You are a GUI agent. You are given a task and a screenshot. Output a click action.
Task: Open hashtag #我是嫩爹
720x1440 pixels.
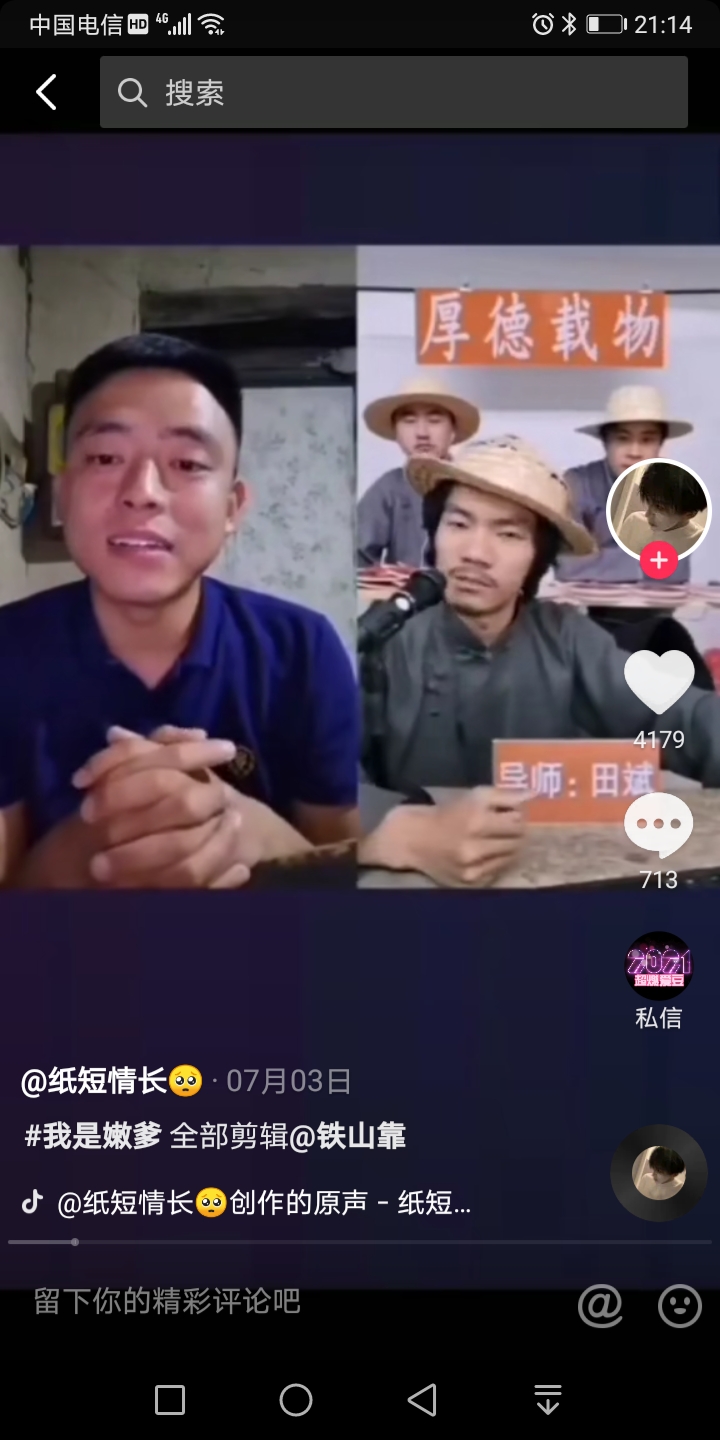(92, 1136)
